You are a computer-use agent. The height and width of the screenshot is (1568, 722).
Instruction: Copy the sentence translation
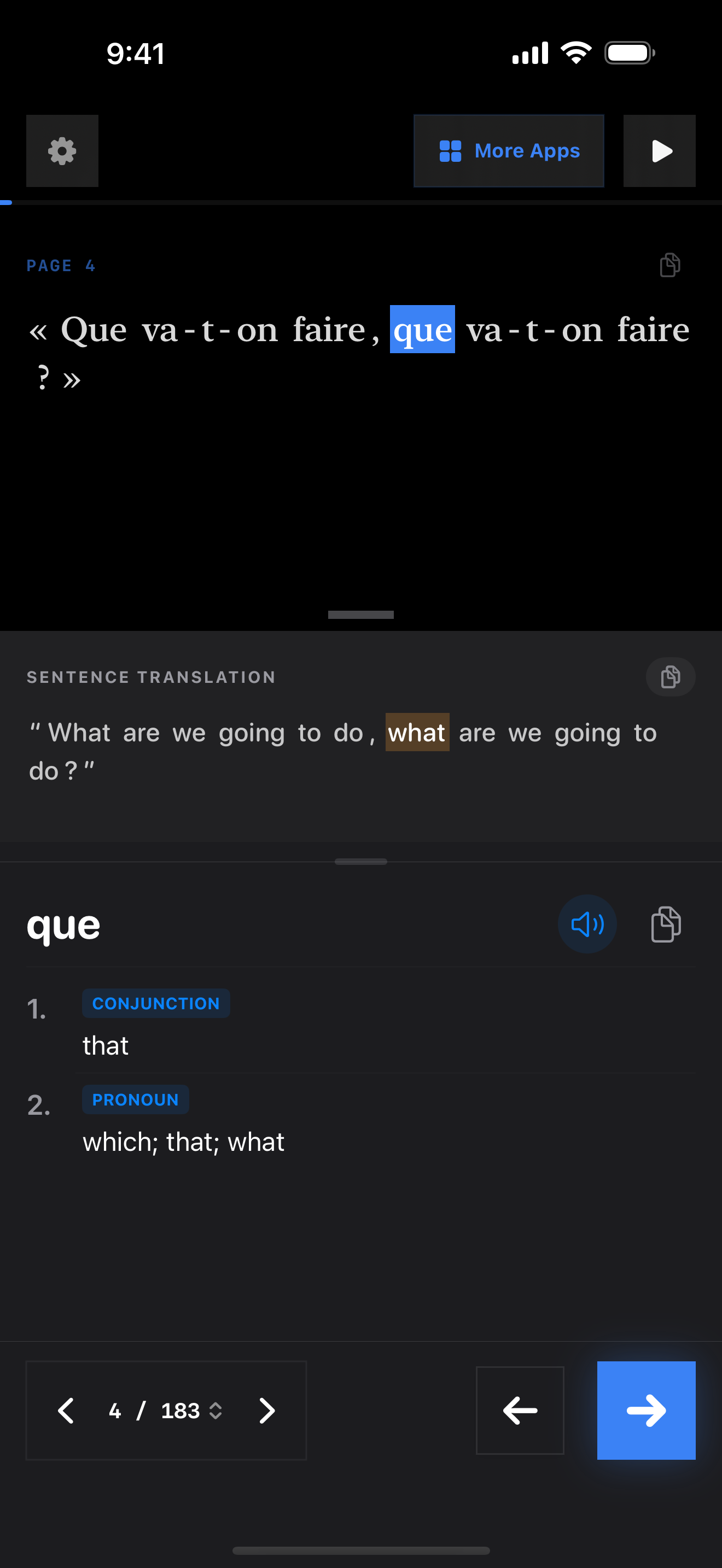[x=669, y=677]
